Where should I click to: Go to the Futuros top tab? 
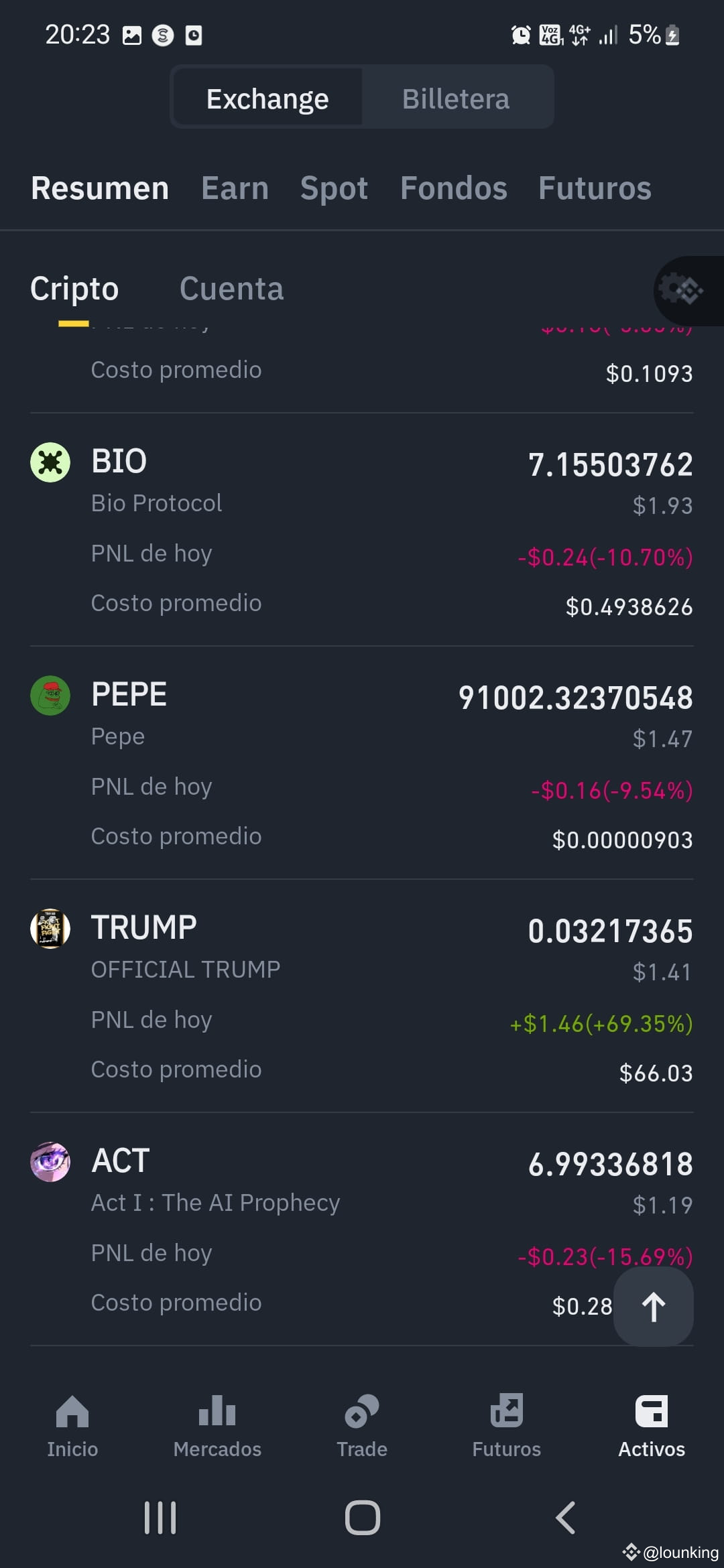pyautogui.click(x=595, y=188)
